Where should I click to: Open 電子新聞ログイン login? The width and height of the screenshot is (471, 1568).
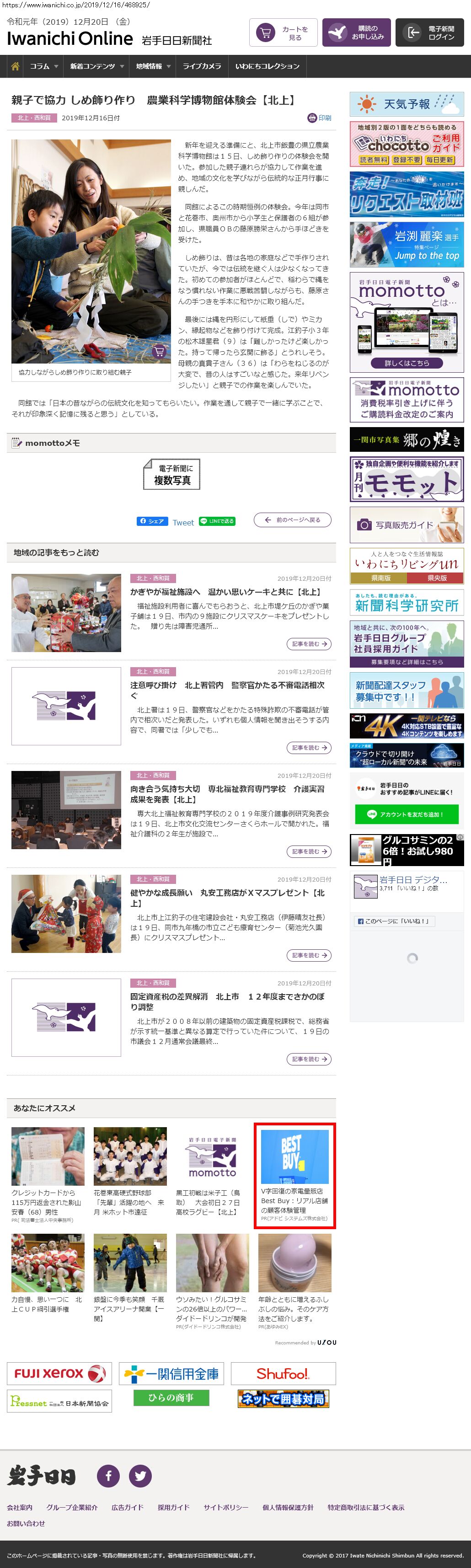(429, 33)
